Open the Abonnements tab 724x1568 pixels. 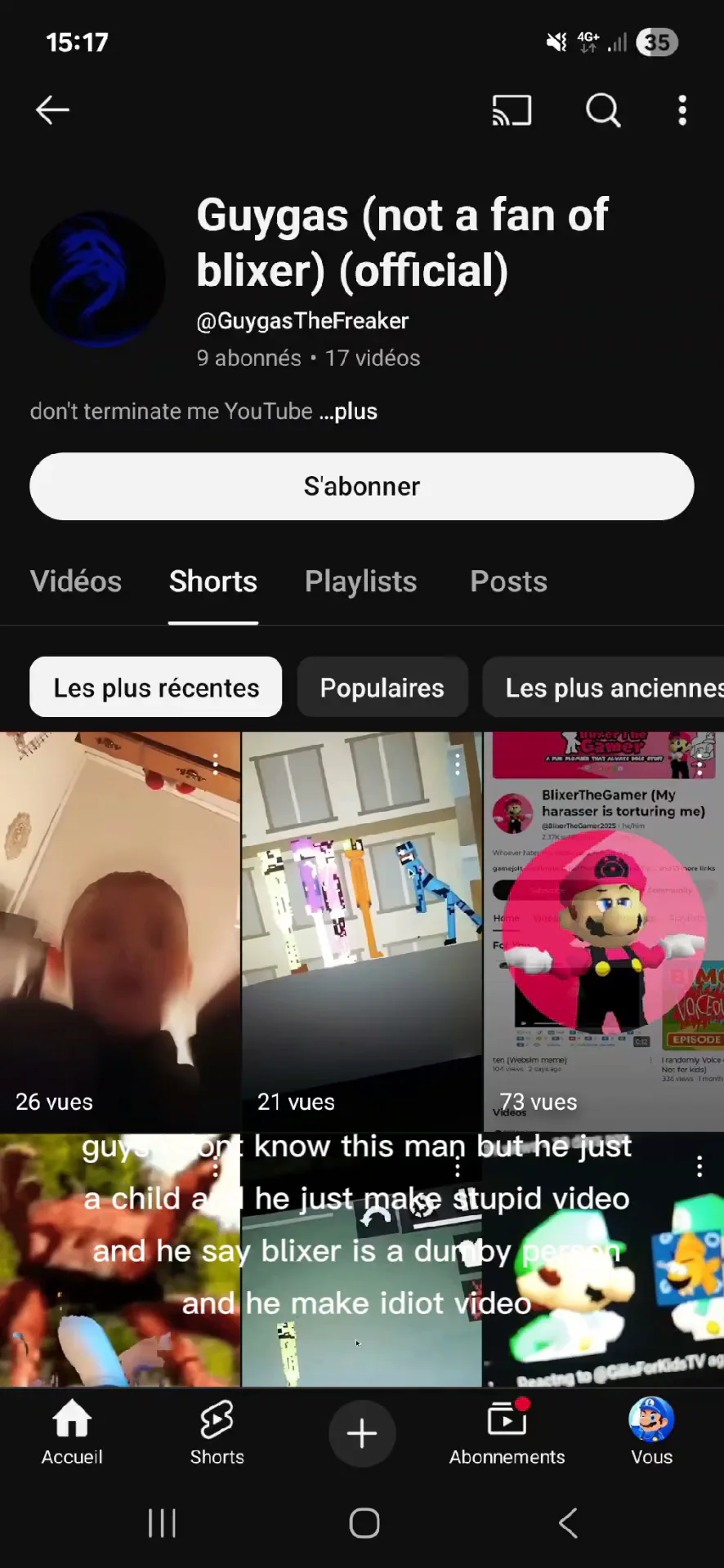(507, 1432)
